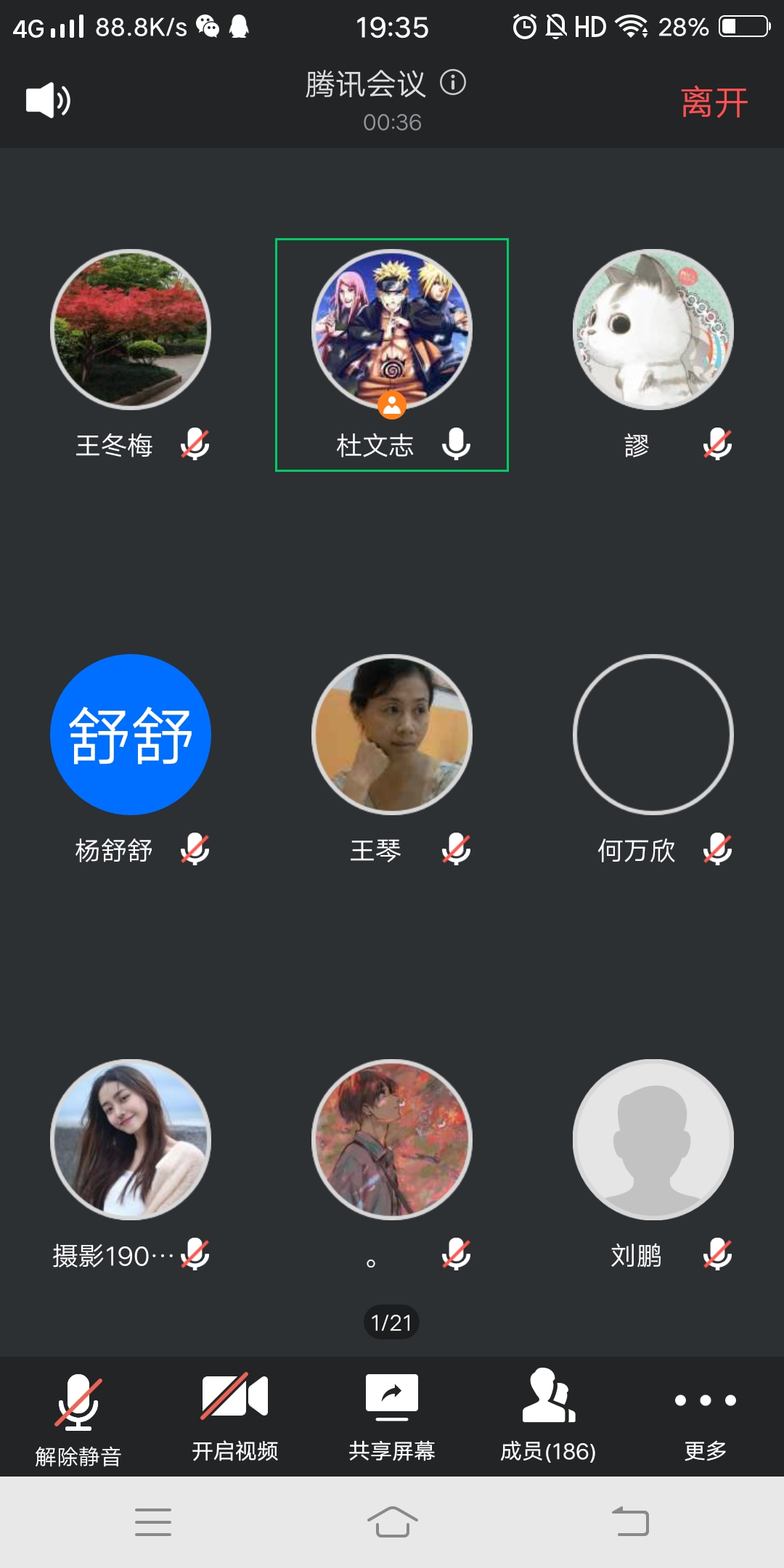Go to the system home screen
Viewport: 784px width, 1568px height.
click(x=392, y=1522)
